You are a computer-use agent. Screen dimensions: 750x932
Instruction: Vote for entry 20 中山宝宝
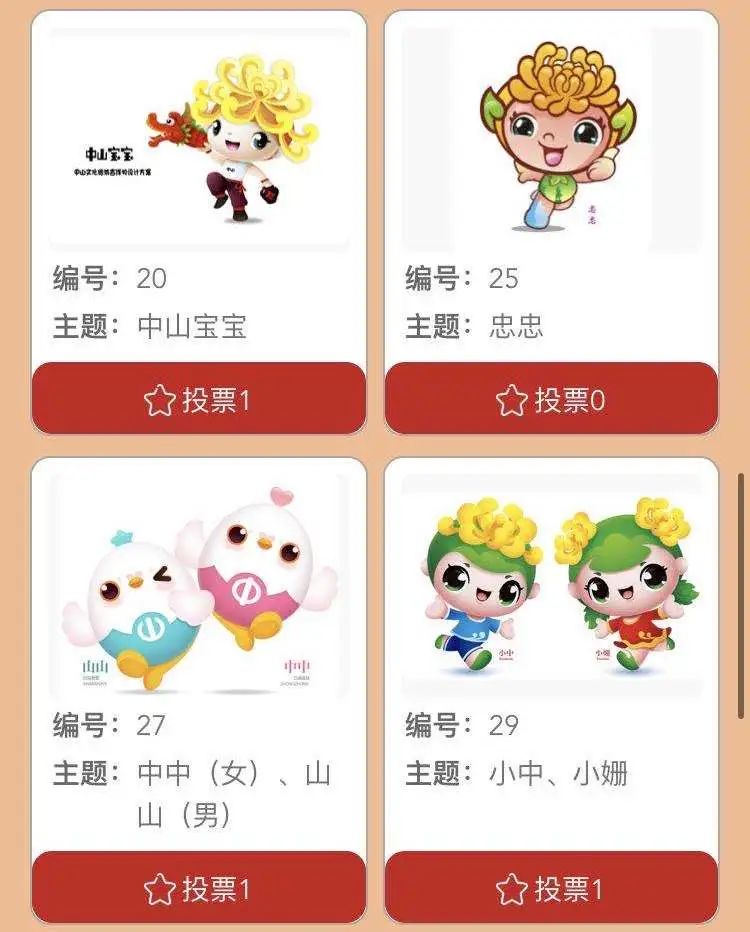[198, 400]
